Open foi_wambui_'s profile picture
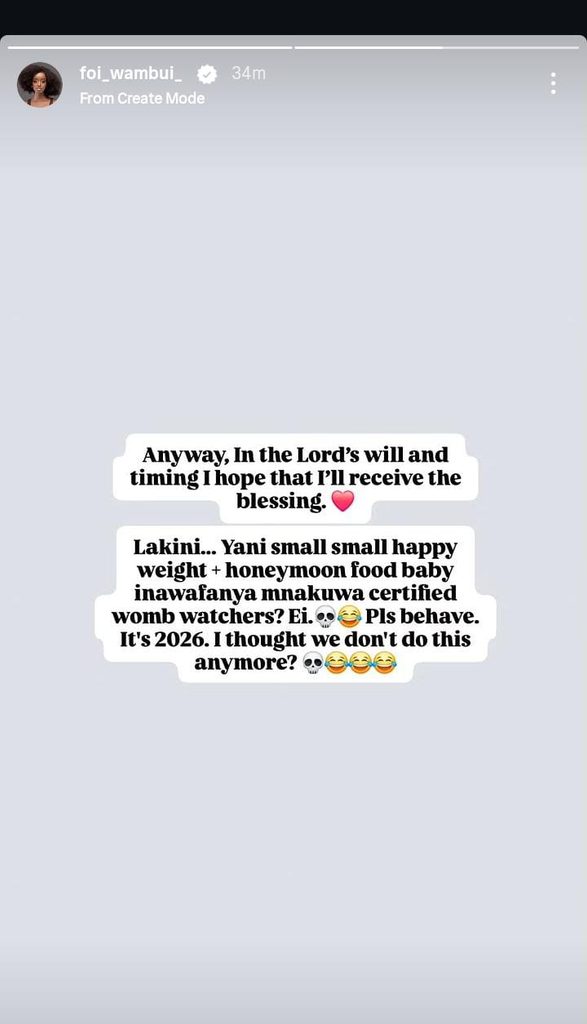This screenshot has height=1024, width=587. [x=40, y=85]
